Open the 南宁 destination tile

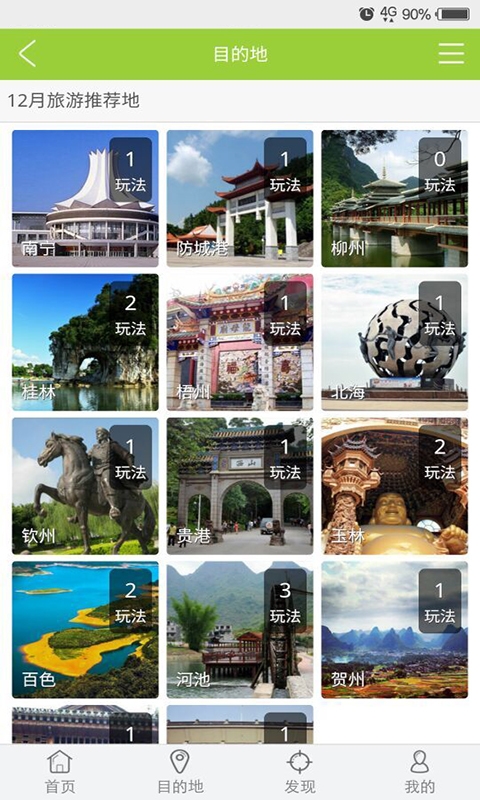tap(85, 198)
